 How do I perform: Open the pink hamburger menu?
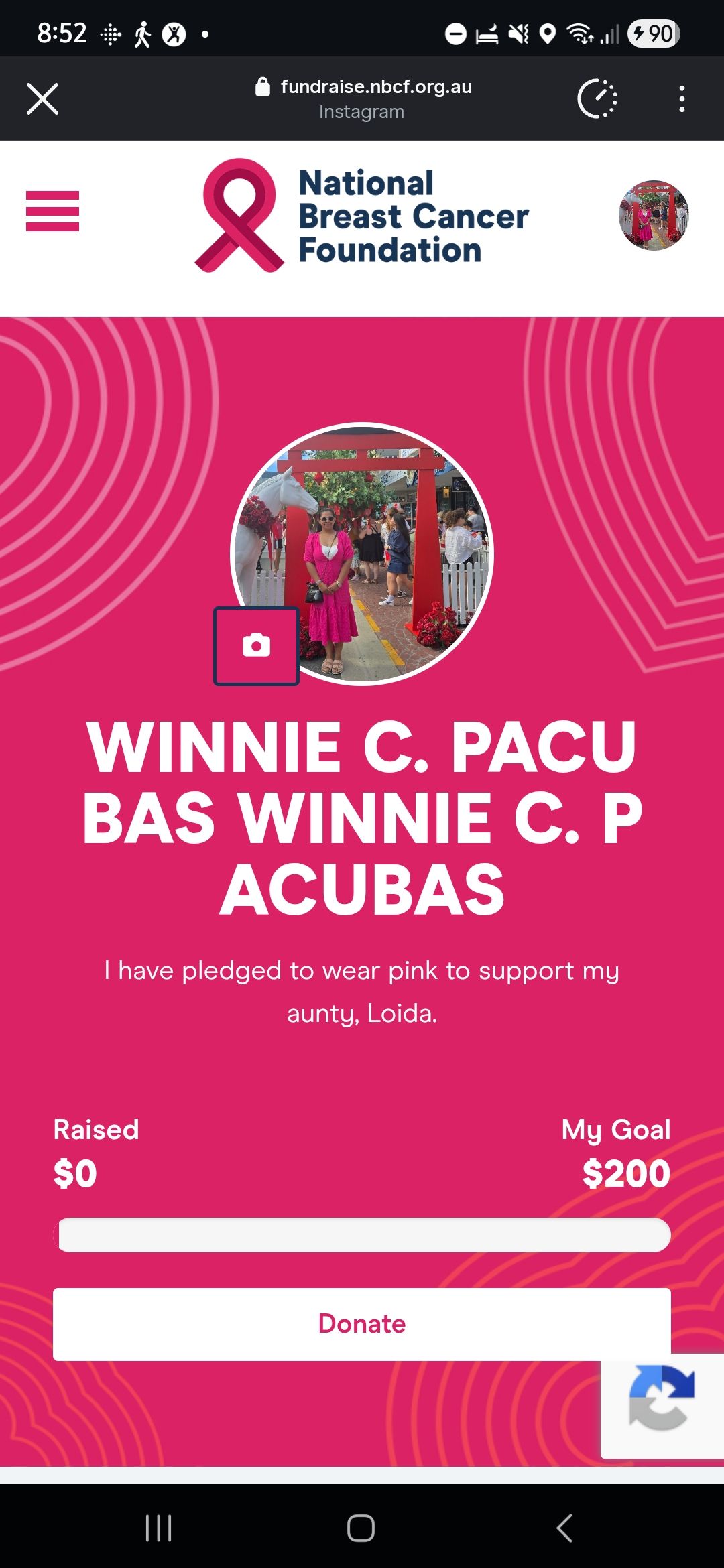click(52, 211)
